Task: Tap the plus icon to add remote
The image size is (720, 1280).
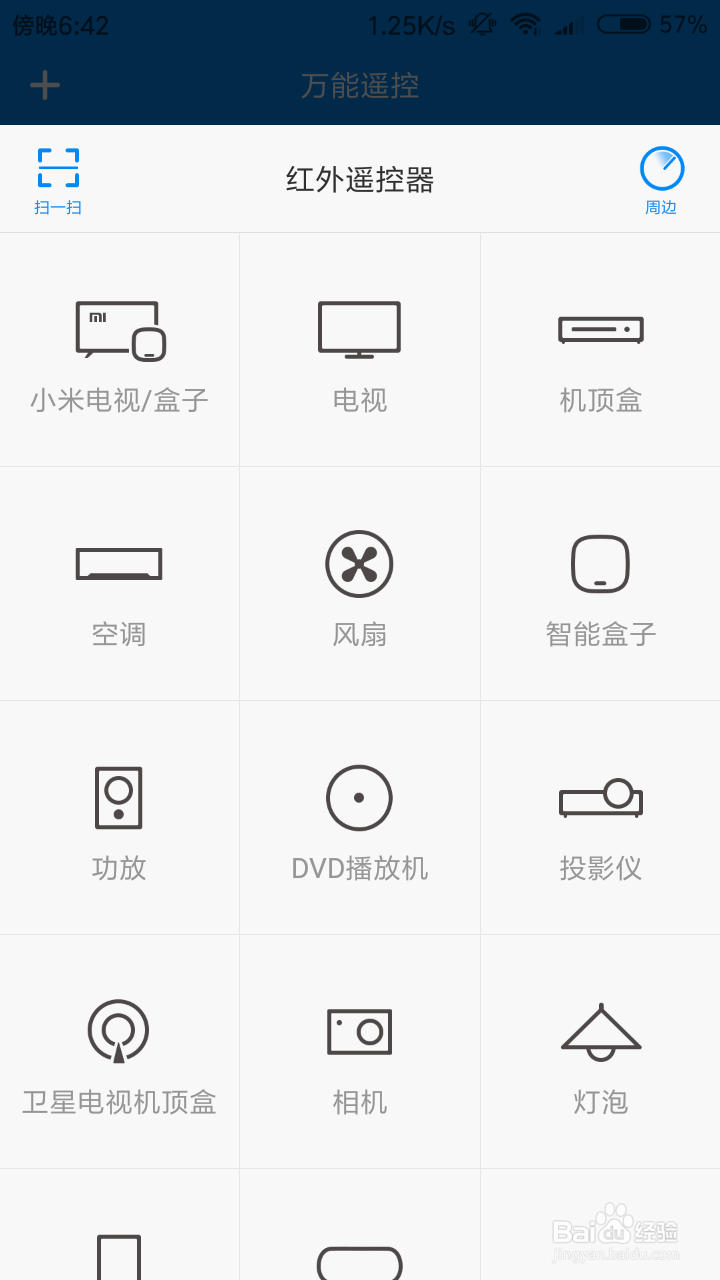Action: click(x=45, y=86)
